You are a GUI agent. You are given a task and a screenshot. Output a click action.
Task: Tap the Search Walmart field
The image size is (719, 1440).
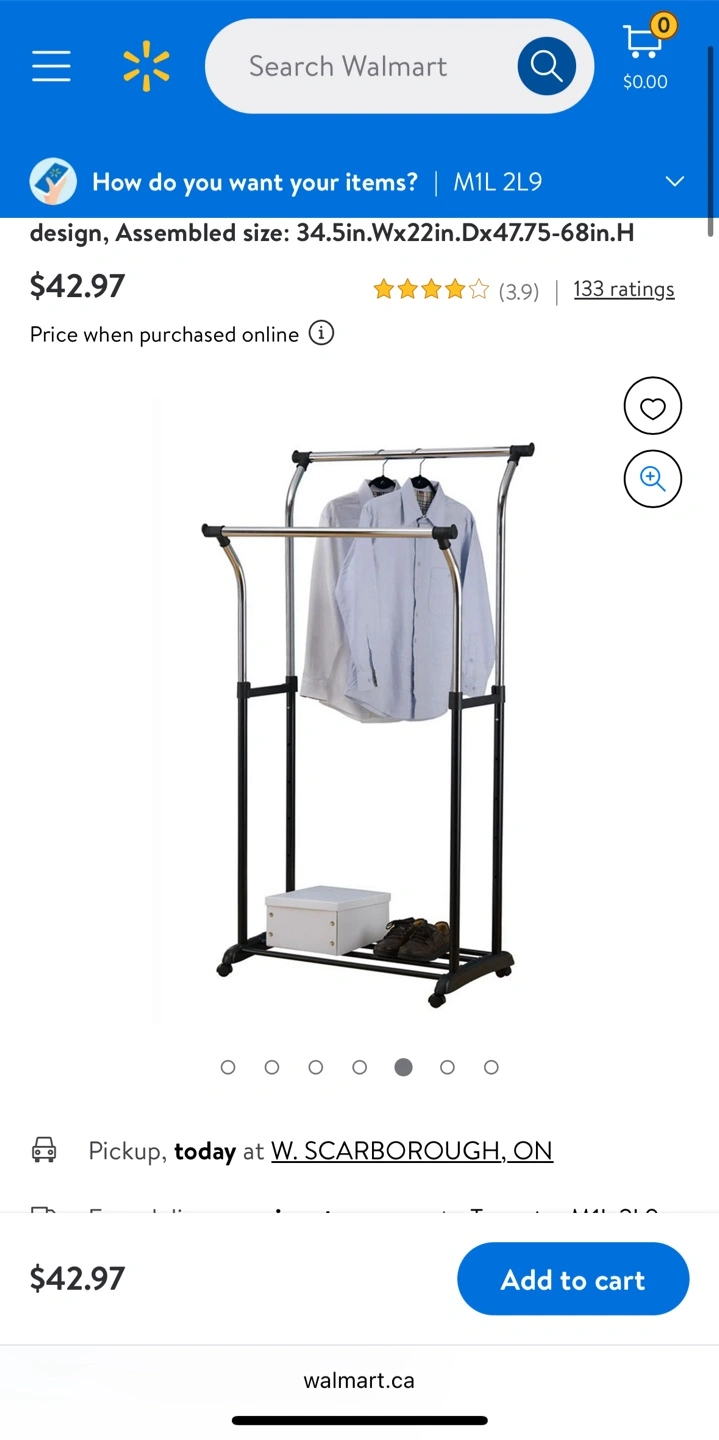click(x=360, y=67)
